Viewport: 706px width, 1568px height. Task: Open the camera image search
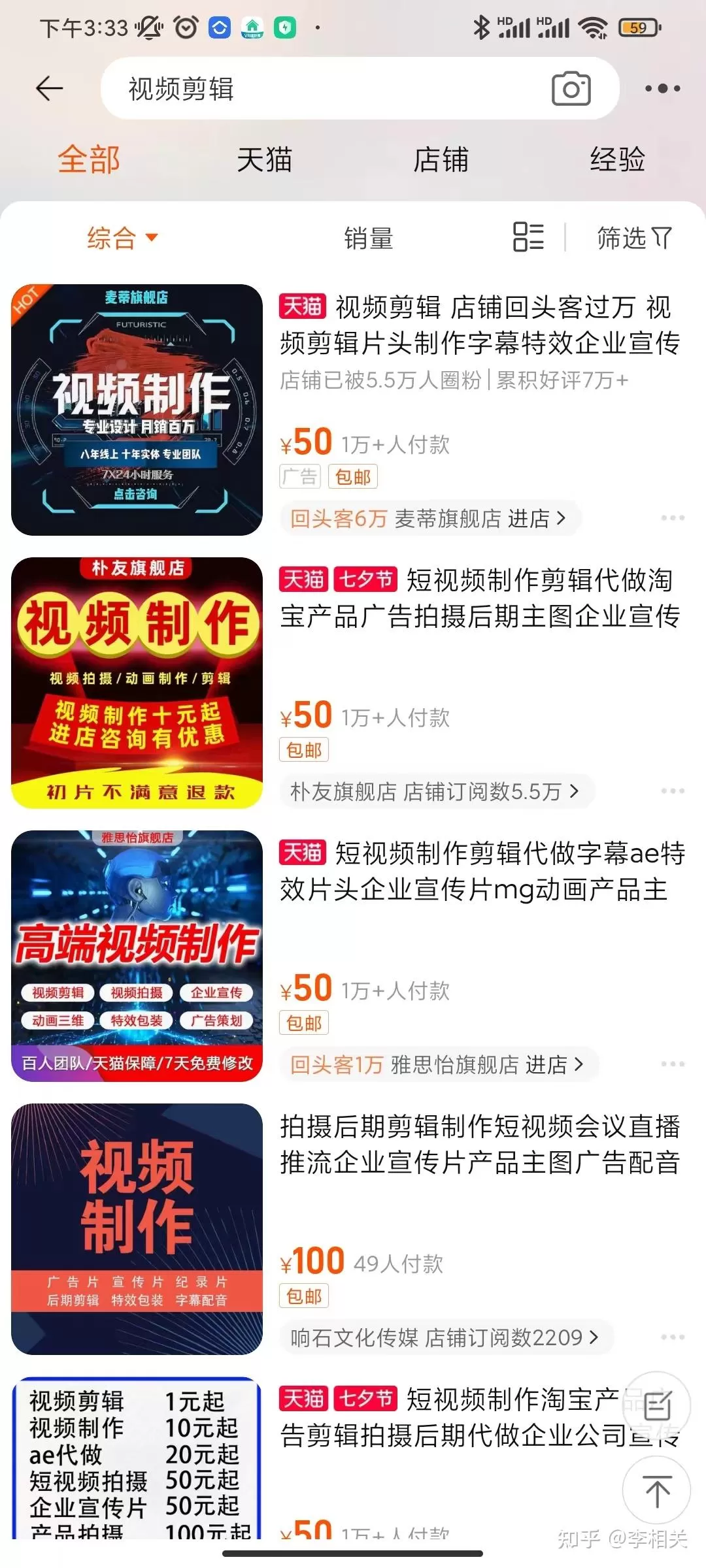click(x=571, y=88)
